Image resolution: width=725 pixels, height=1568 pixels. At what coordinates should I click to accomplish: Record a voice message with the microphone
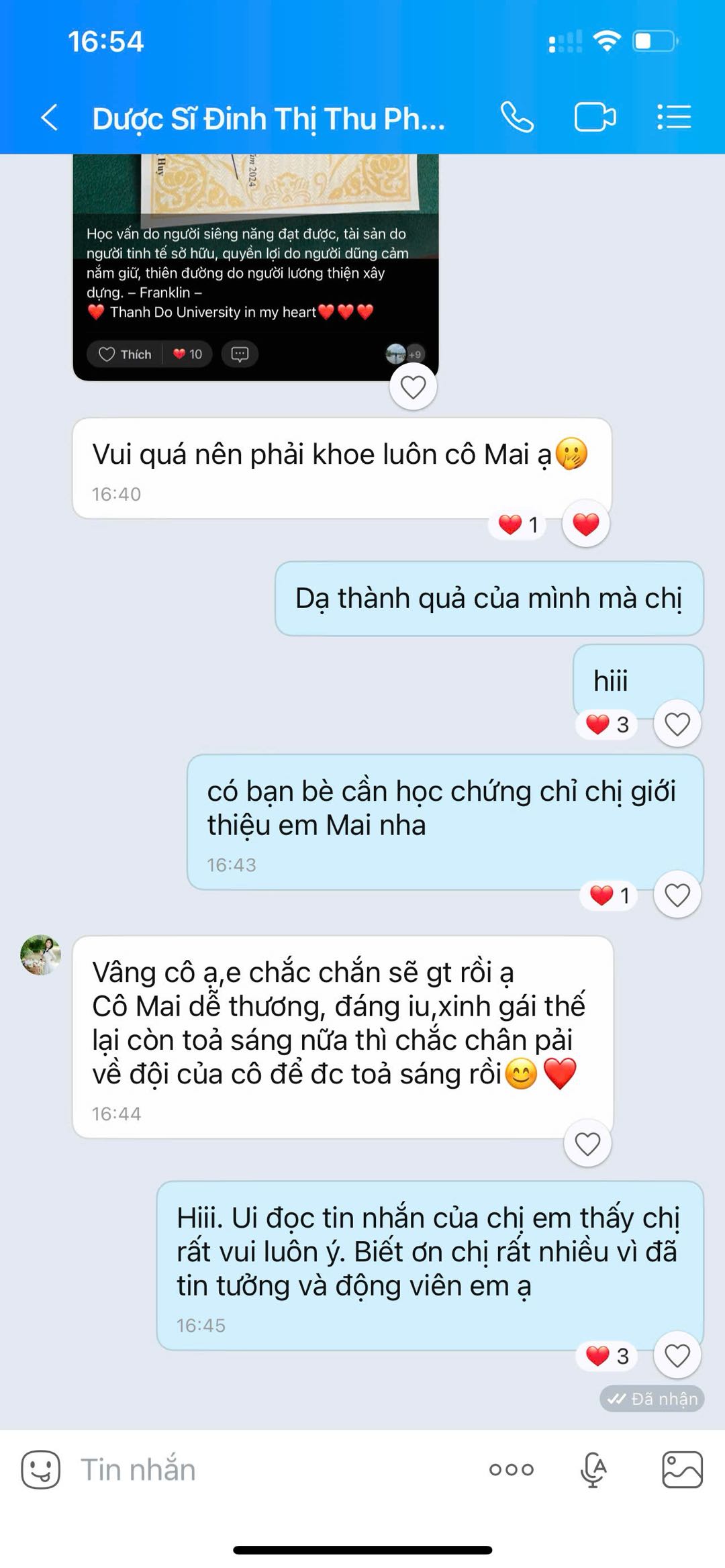click(x=593, y=1469)
